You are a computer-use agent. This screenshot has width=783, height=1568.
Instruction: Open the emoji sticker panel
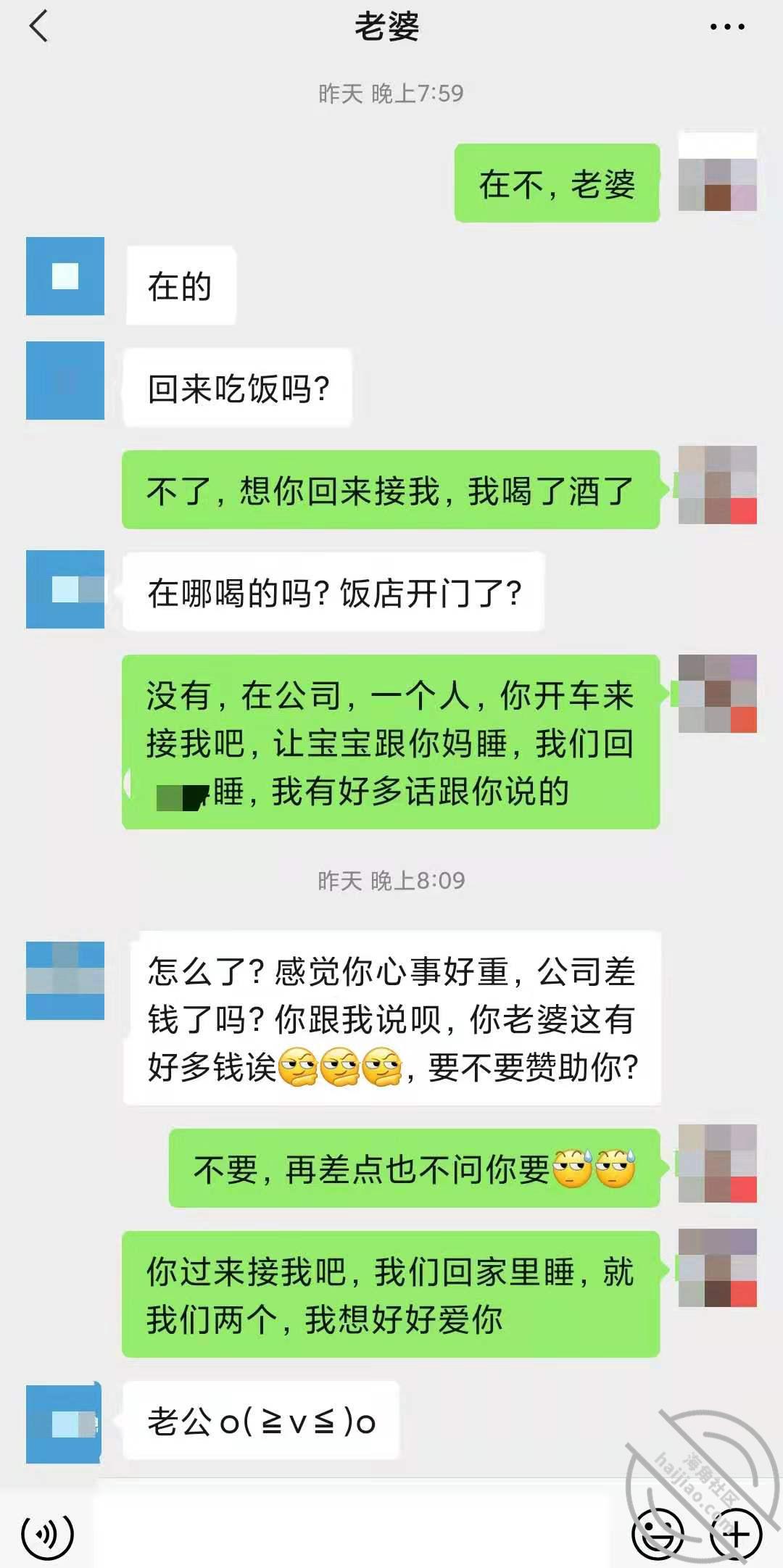[x=658, y=1533]
